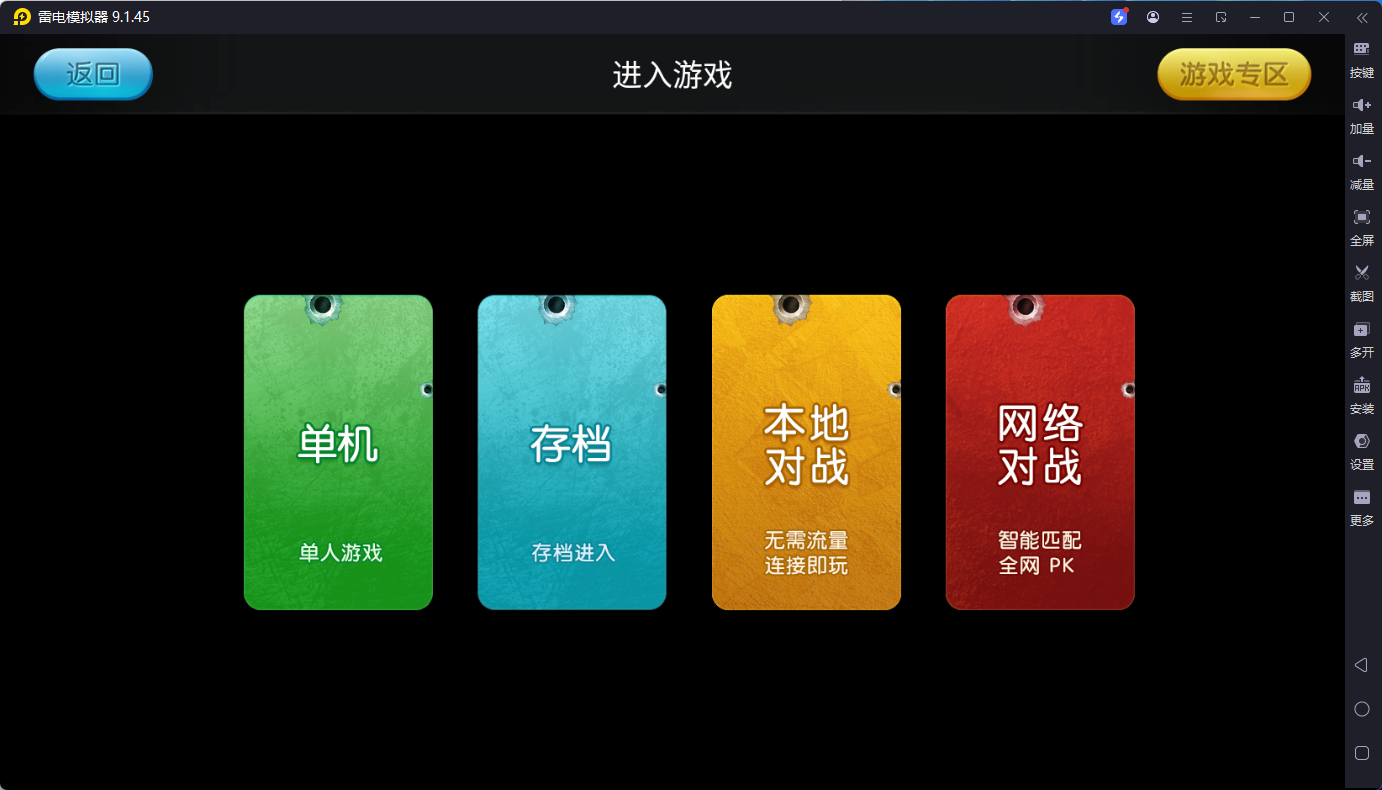Open emulator 设置 settings
This screenshot has height=790, width=1382.
point(1361,448)
